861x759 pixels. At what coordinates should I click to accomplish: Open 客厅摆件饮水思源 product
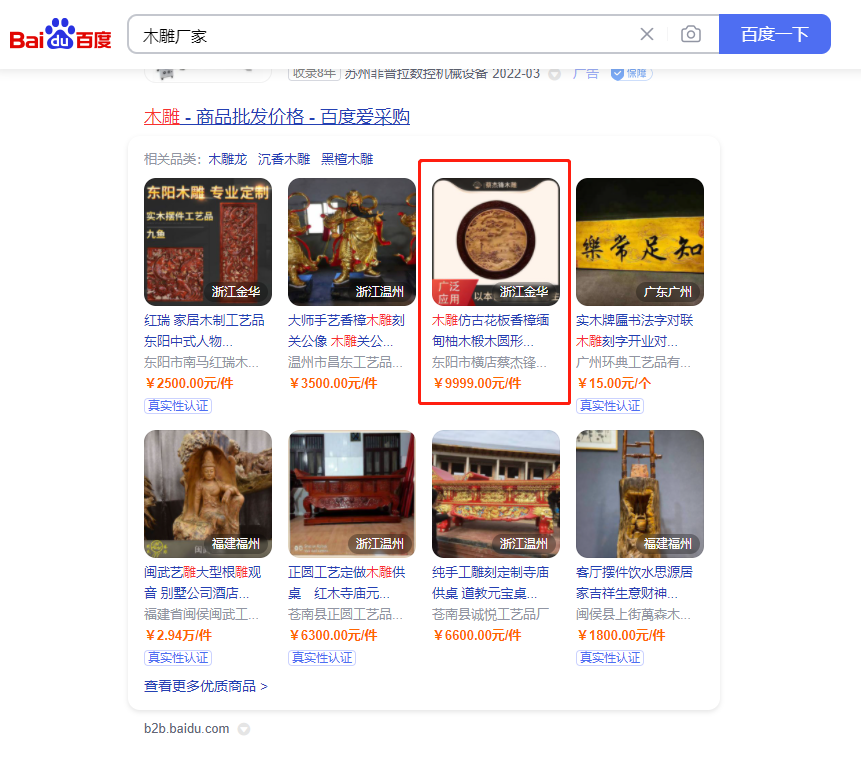click(x=639, y=494)
